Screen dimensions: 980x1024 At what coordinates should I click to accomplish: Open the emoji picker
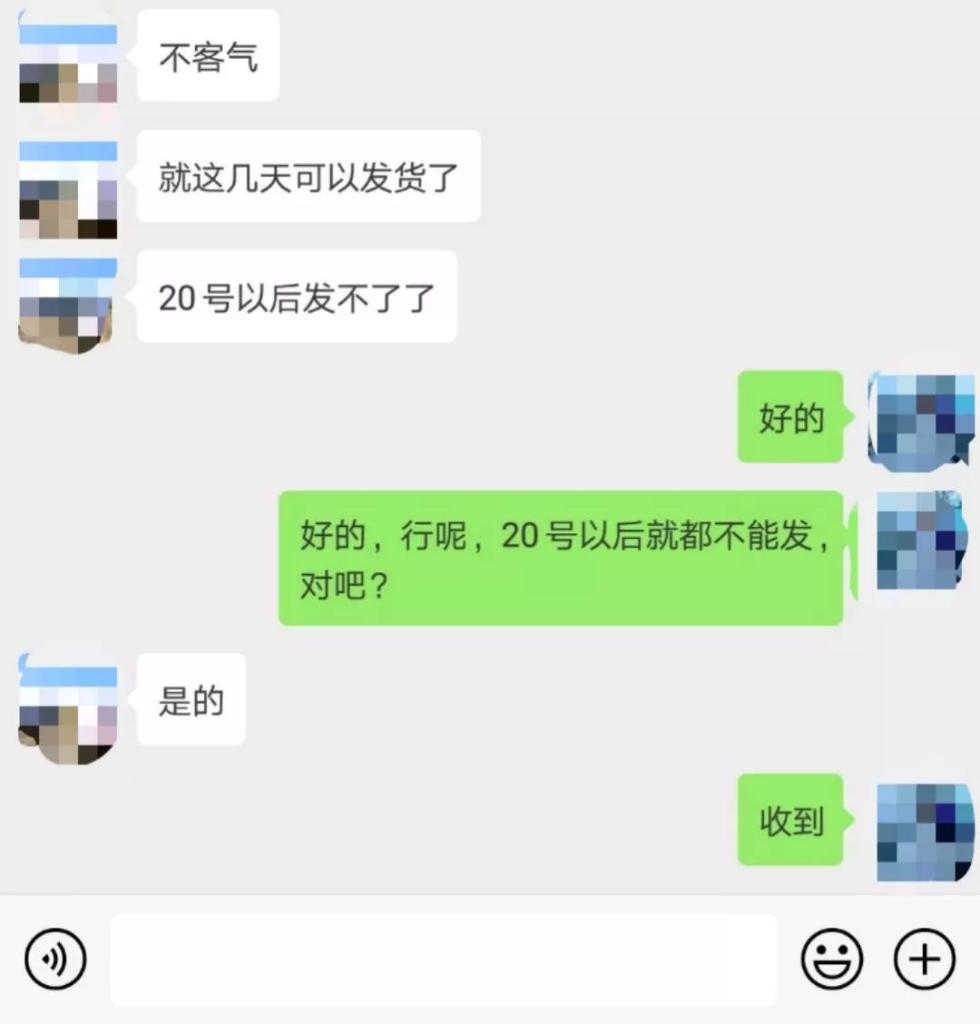pyautogui.click(x=831, y=959)
